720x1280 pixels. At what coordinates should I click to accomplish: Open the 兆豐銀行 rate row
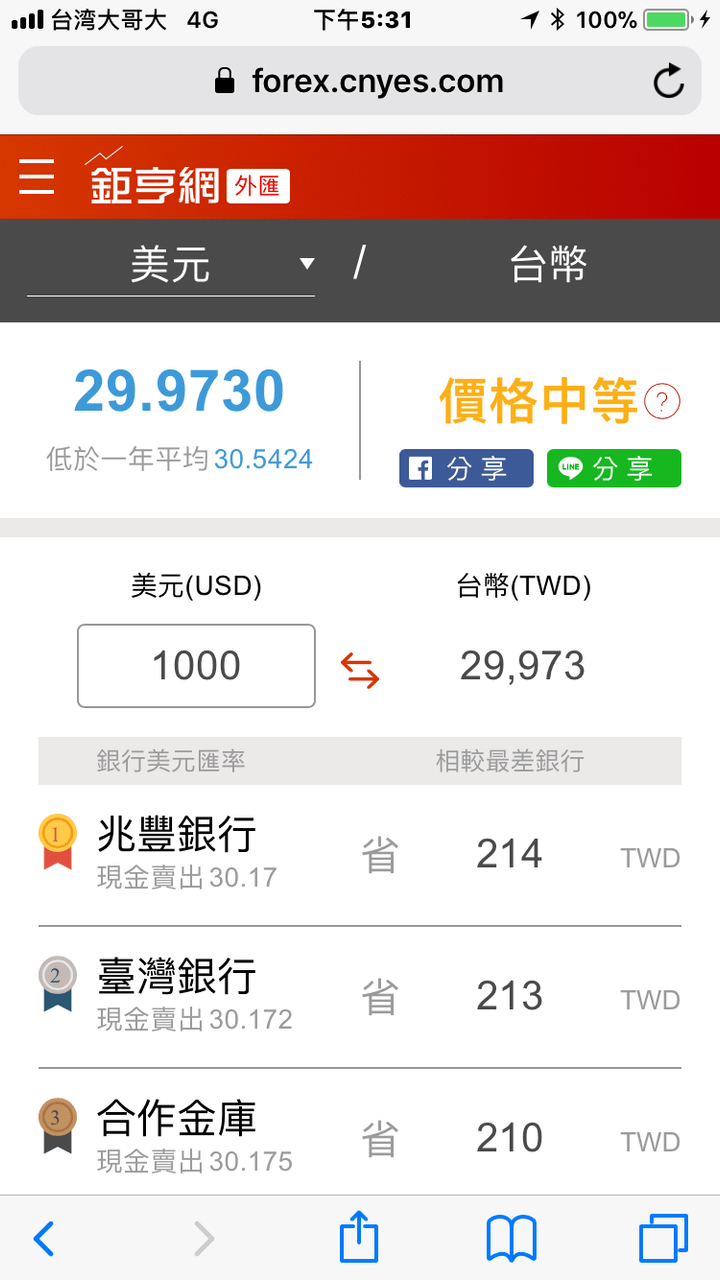360,855
